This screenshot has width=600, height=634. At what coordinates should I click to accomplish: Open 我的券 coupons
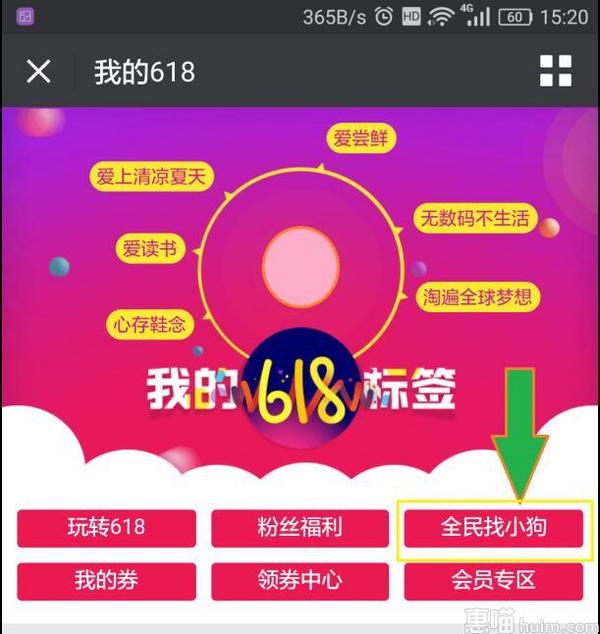click(x=106, y=581)
